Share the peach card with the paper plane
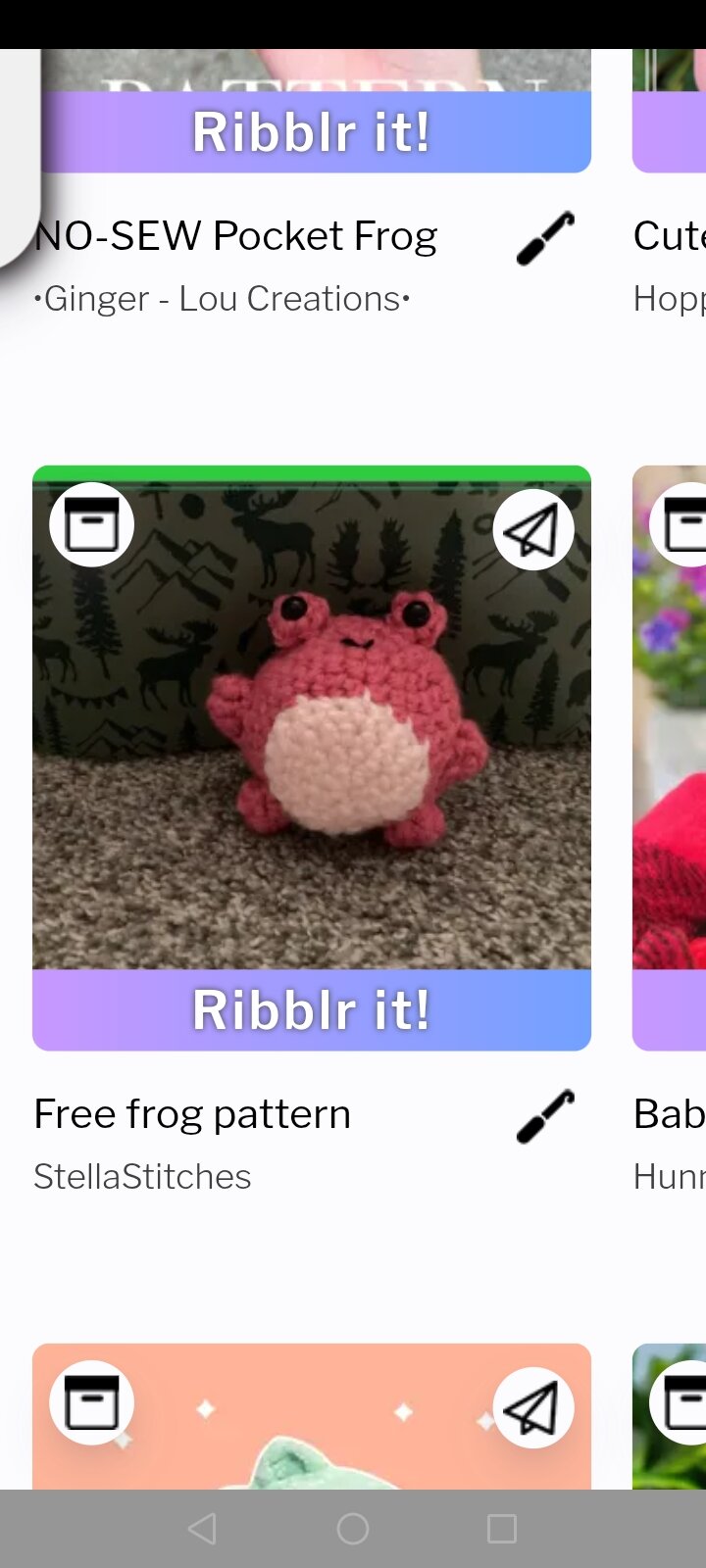 [533, 1407]
